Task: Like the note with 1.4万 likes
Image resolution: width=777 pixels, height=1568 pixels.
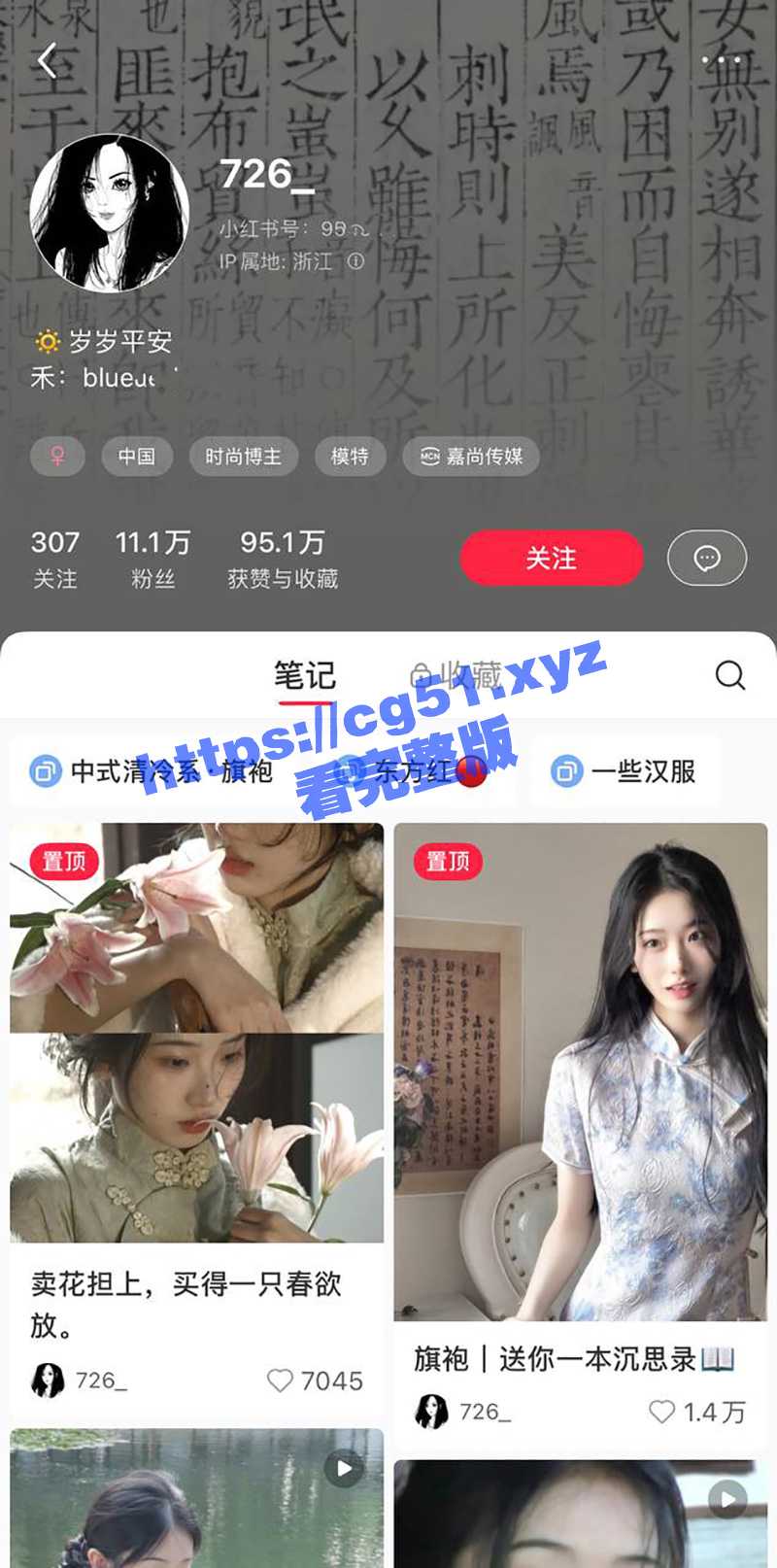Action: [662, 1412]
